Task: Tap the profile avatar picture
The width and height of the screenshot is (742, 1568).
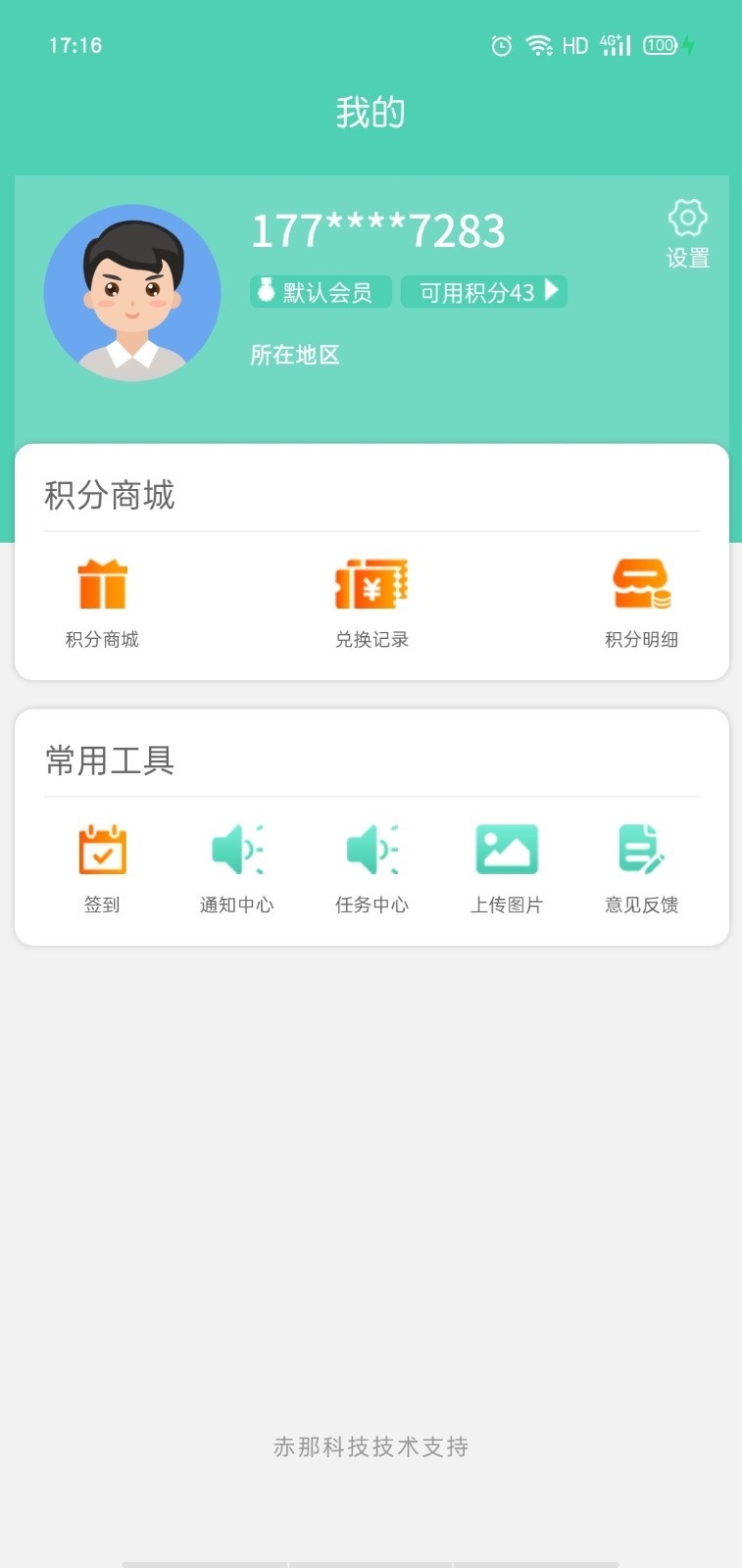Action: [132, 293]
